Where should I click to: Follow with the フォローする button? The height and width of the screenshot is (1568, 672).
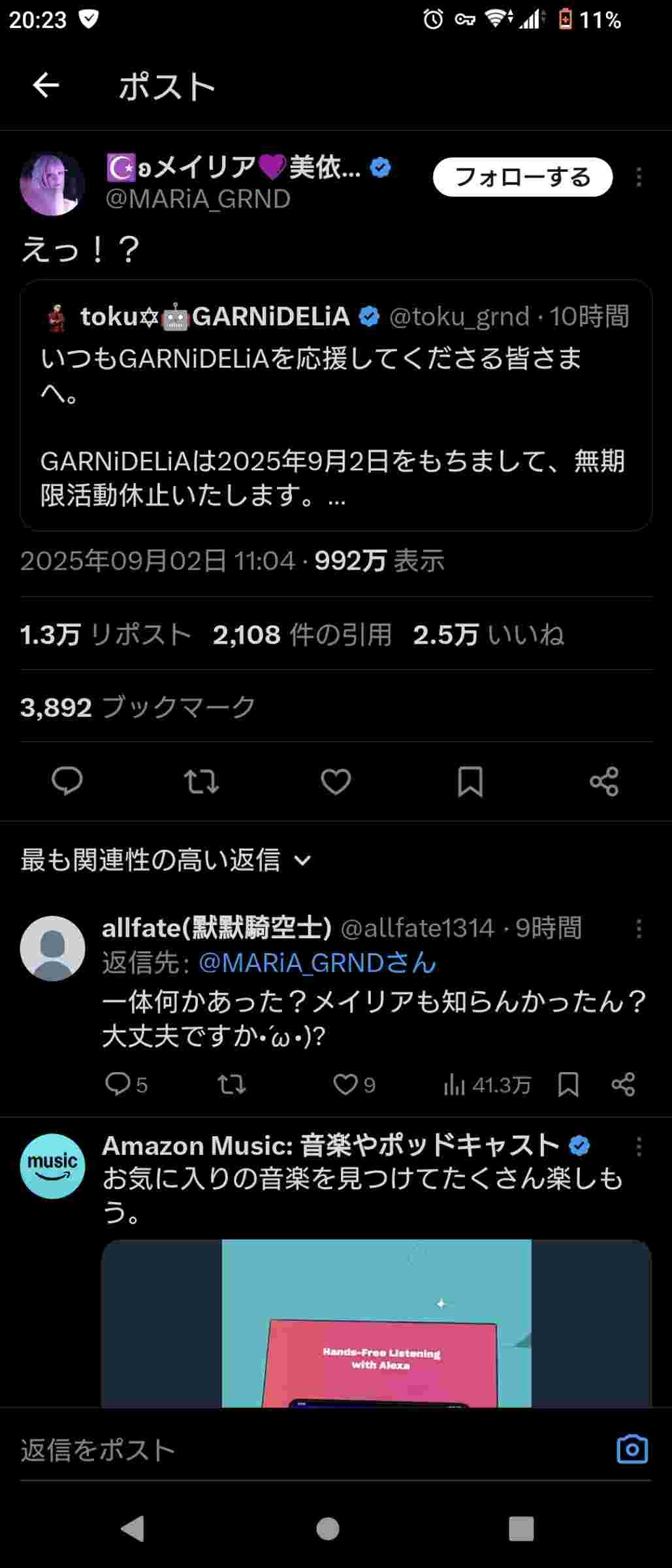(x=522, y=177)
